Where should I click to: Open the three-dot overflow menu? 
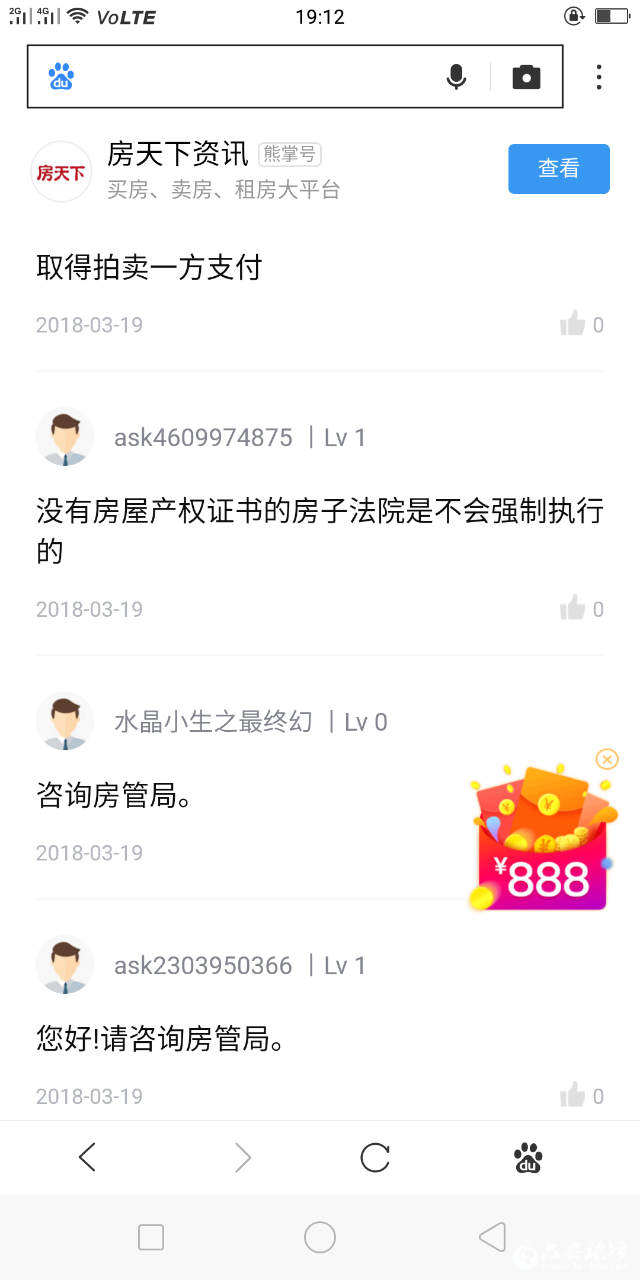[x=598, y=77]
